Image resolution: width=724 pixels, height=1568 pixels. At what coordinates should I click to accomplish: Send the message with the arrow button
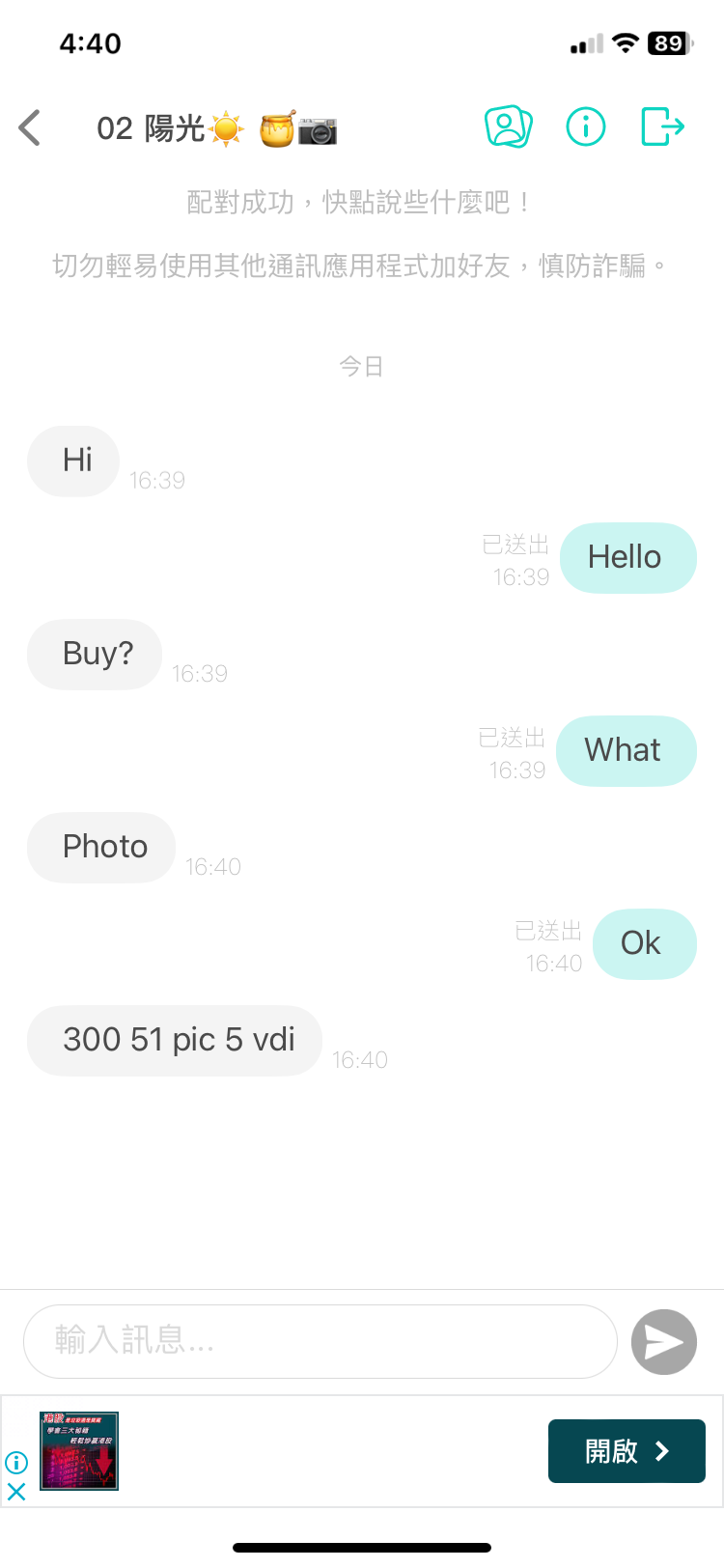click(x=663, y=1341)
